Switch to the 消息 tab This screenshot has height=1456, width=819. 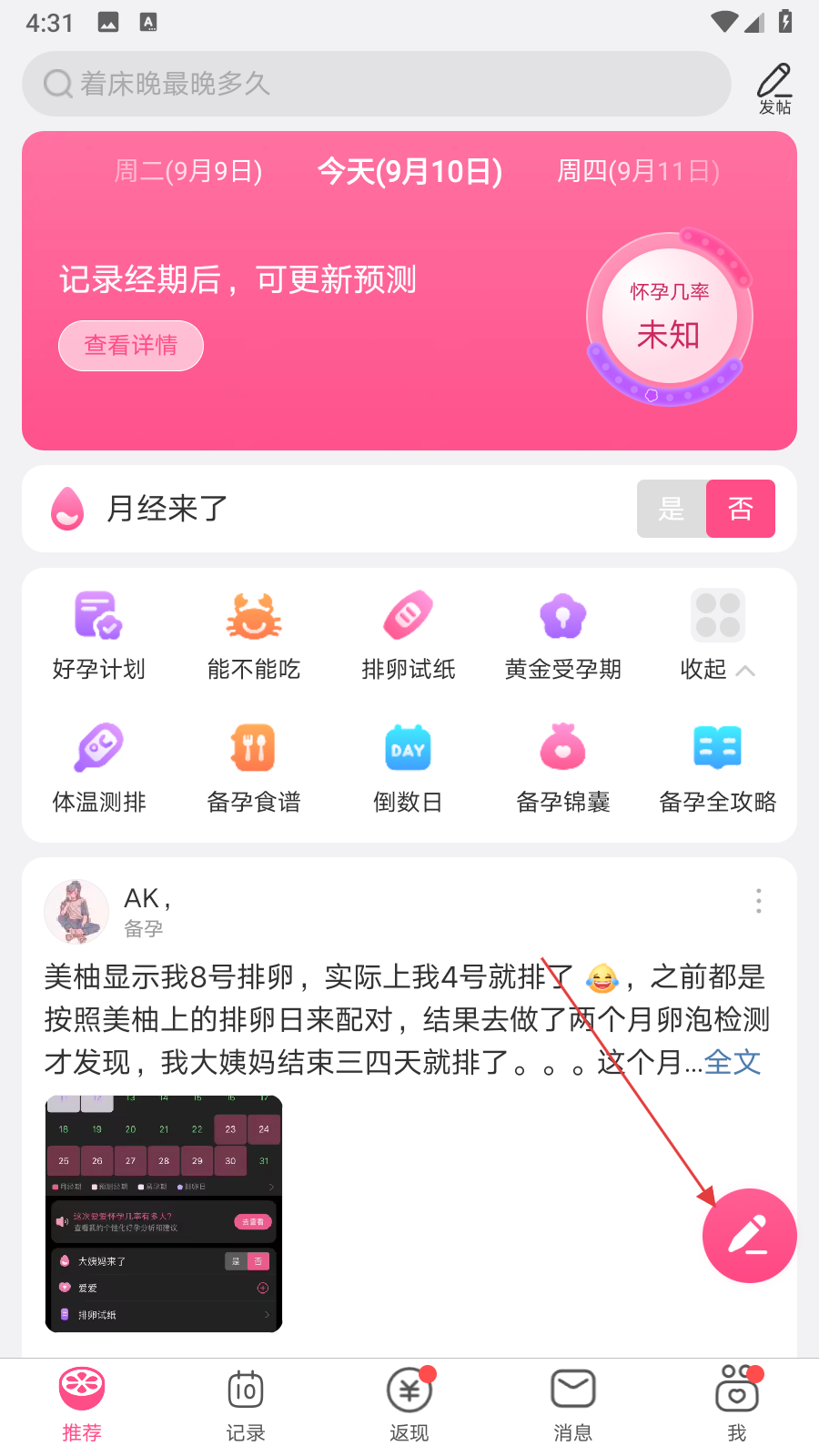click(573, 1405)
